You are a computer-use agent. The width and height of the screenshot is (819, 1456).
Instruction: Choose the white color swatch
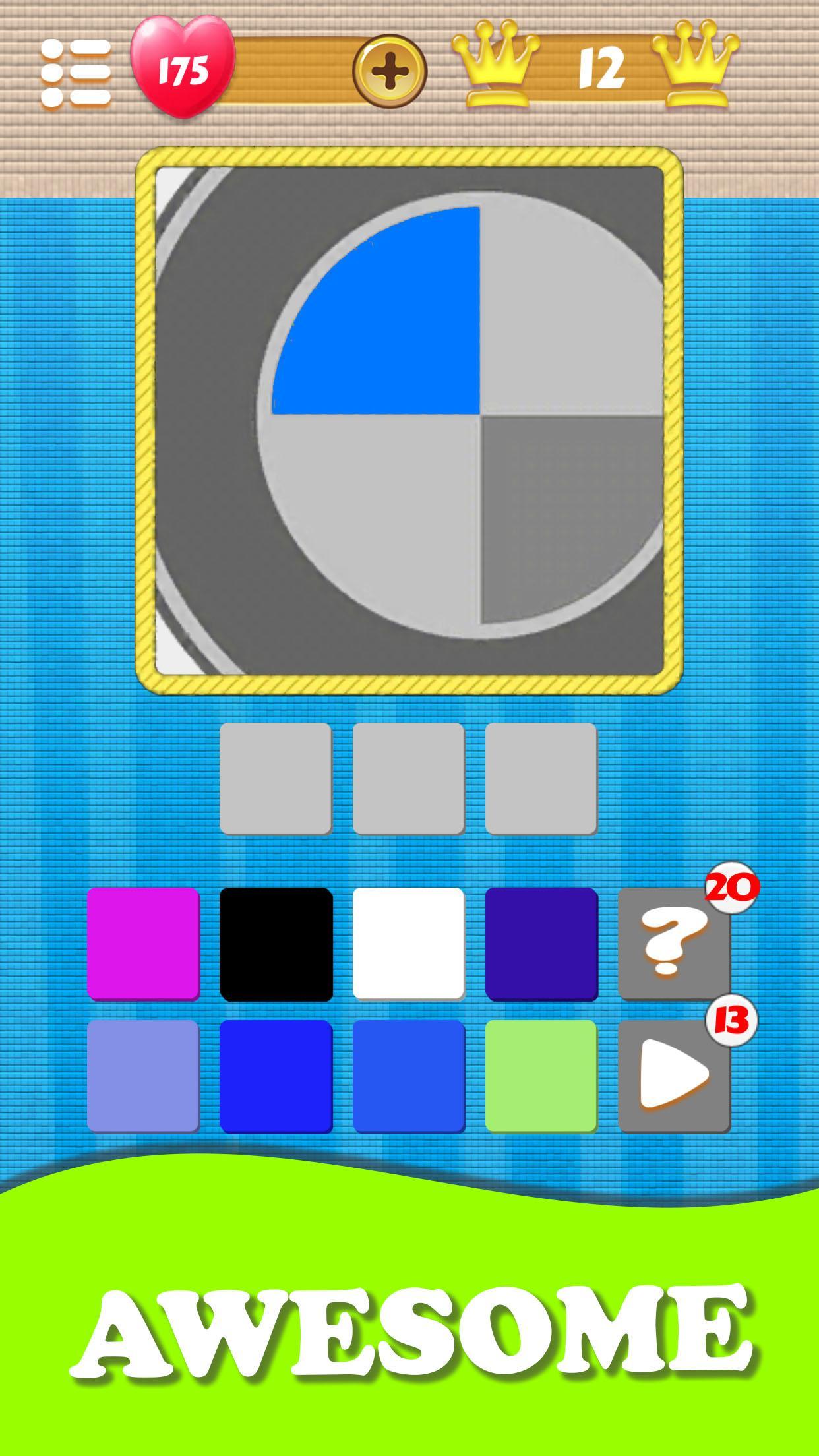408,943
